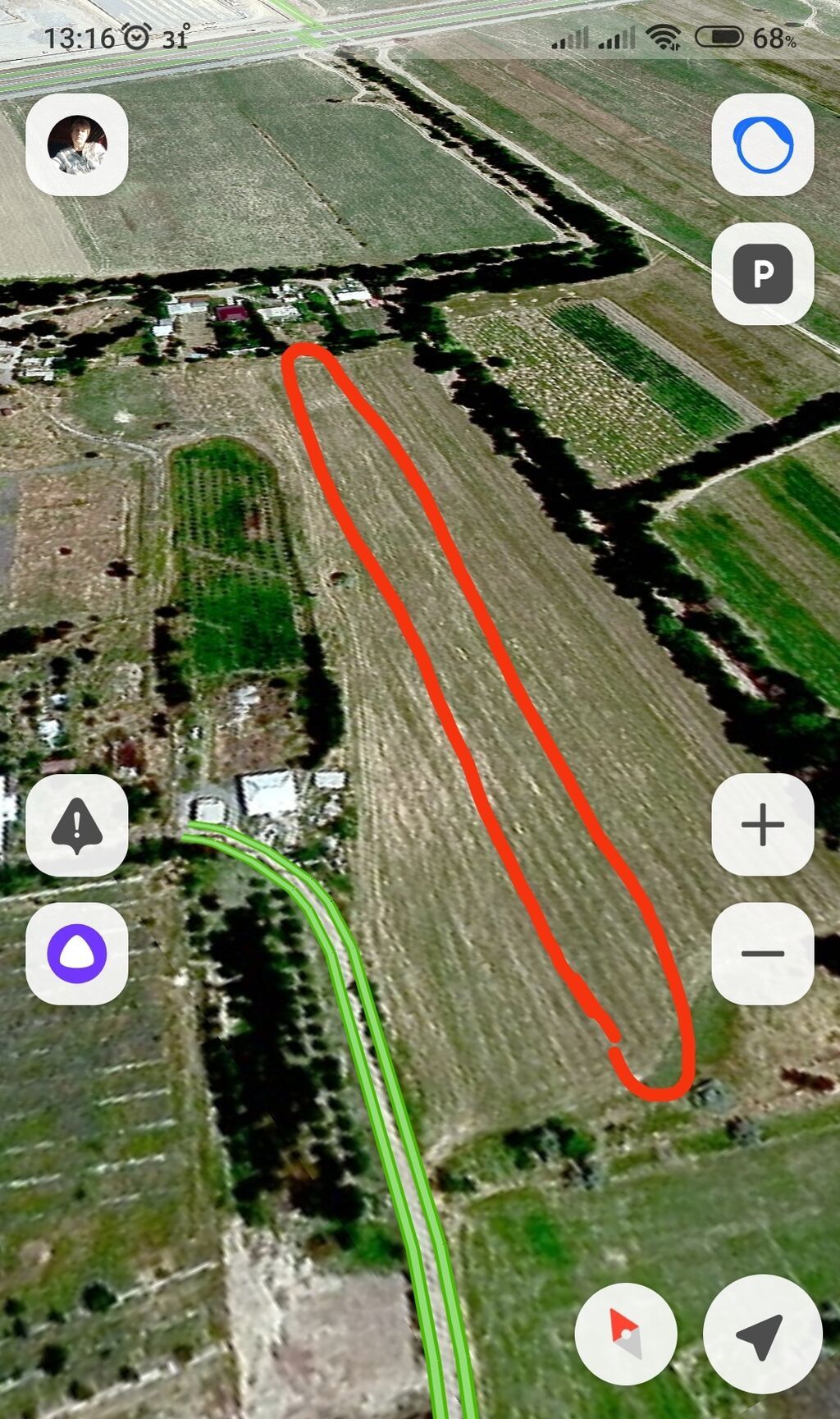This screenshot has height=1419, width=840.
Task: Zoom out on the map
Action: click(x=763, y=954)
